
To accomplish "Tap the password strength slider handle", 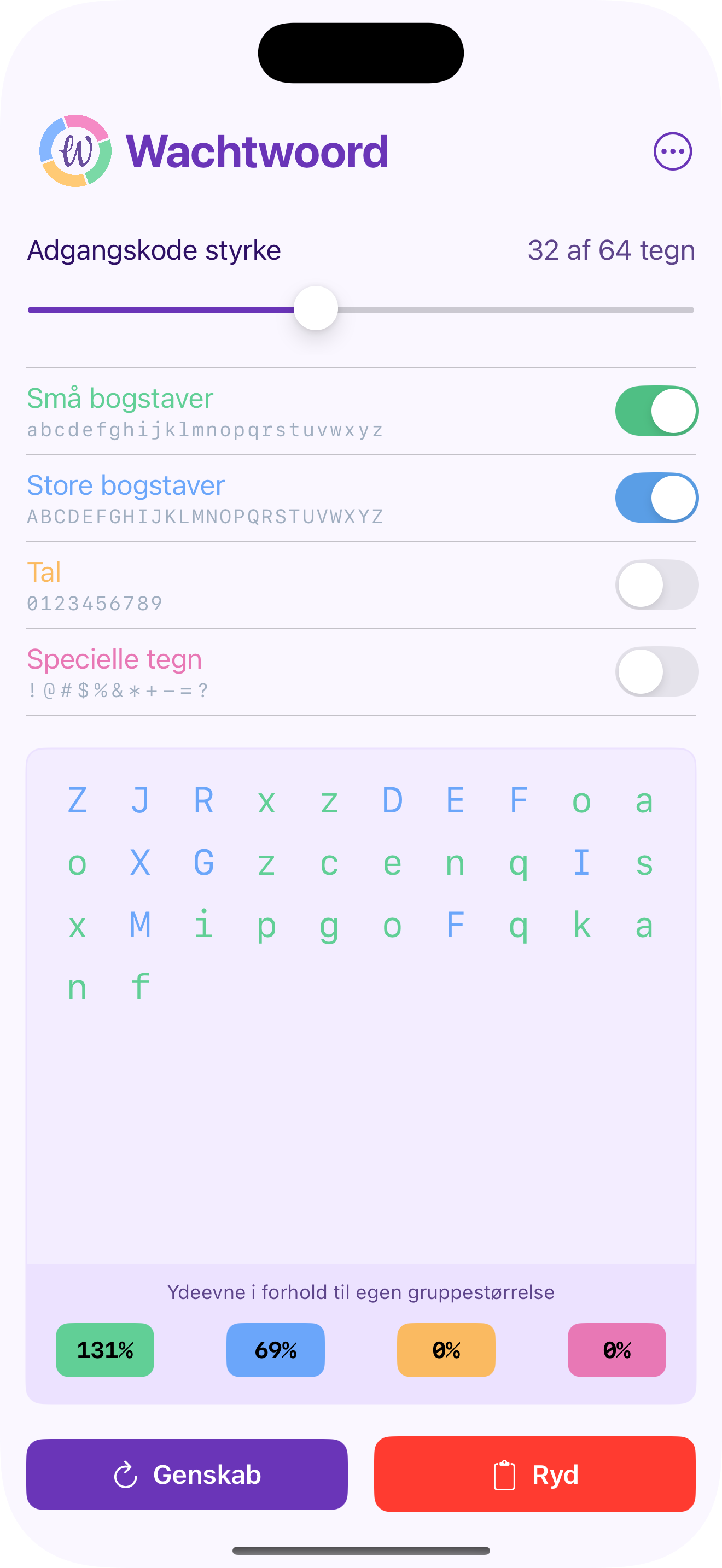I will pyautogui.click(x=316, y=308).
